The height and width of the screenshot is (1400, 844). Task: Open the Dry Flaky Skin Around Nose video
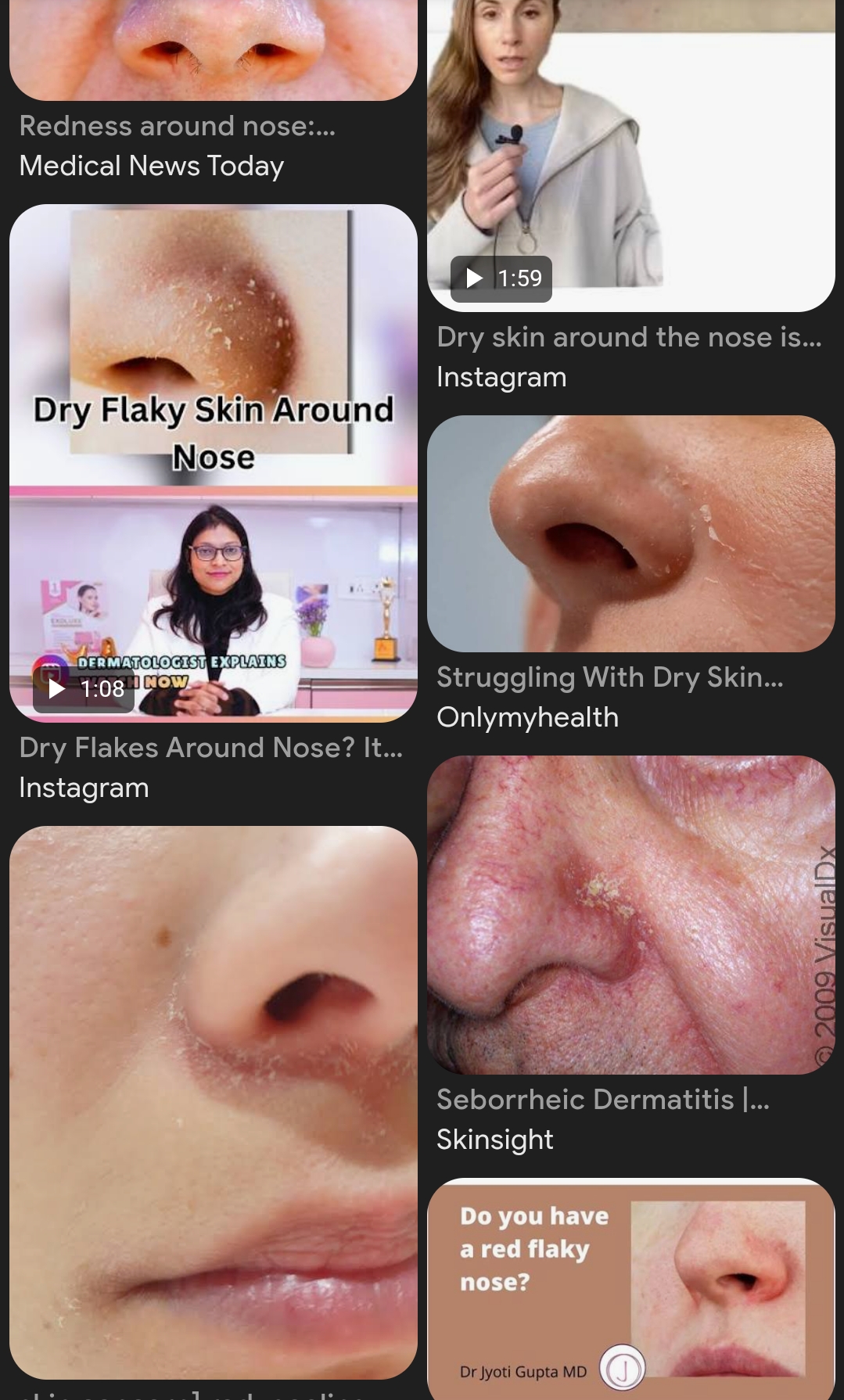pyautogui.click(x=213, y=461)
